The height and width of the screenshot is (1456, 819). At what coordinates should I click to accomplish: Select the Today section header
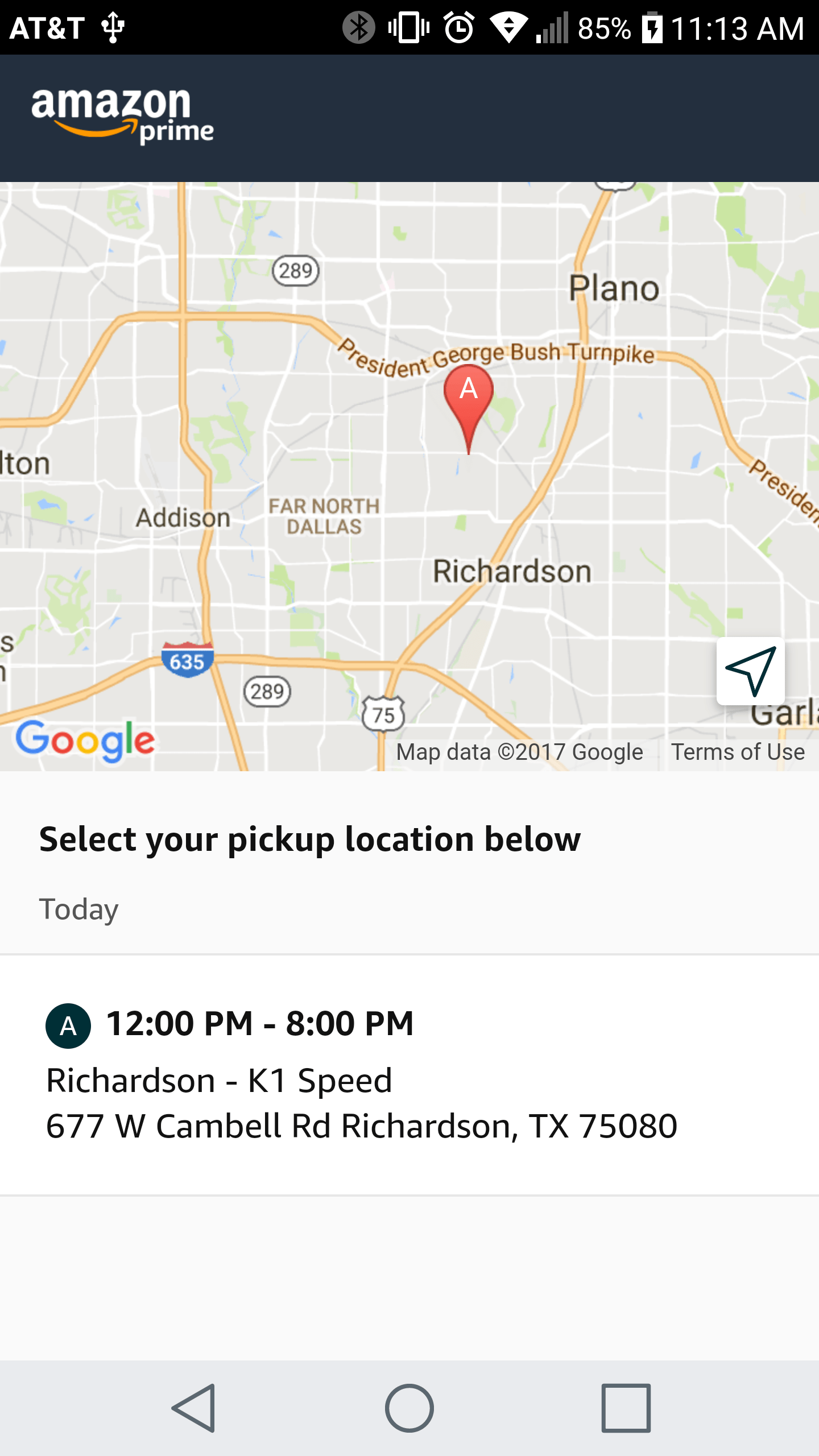pos(78,908)
